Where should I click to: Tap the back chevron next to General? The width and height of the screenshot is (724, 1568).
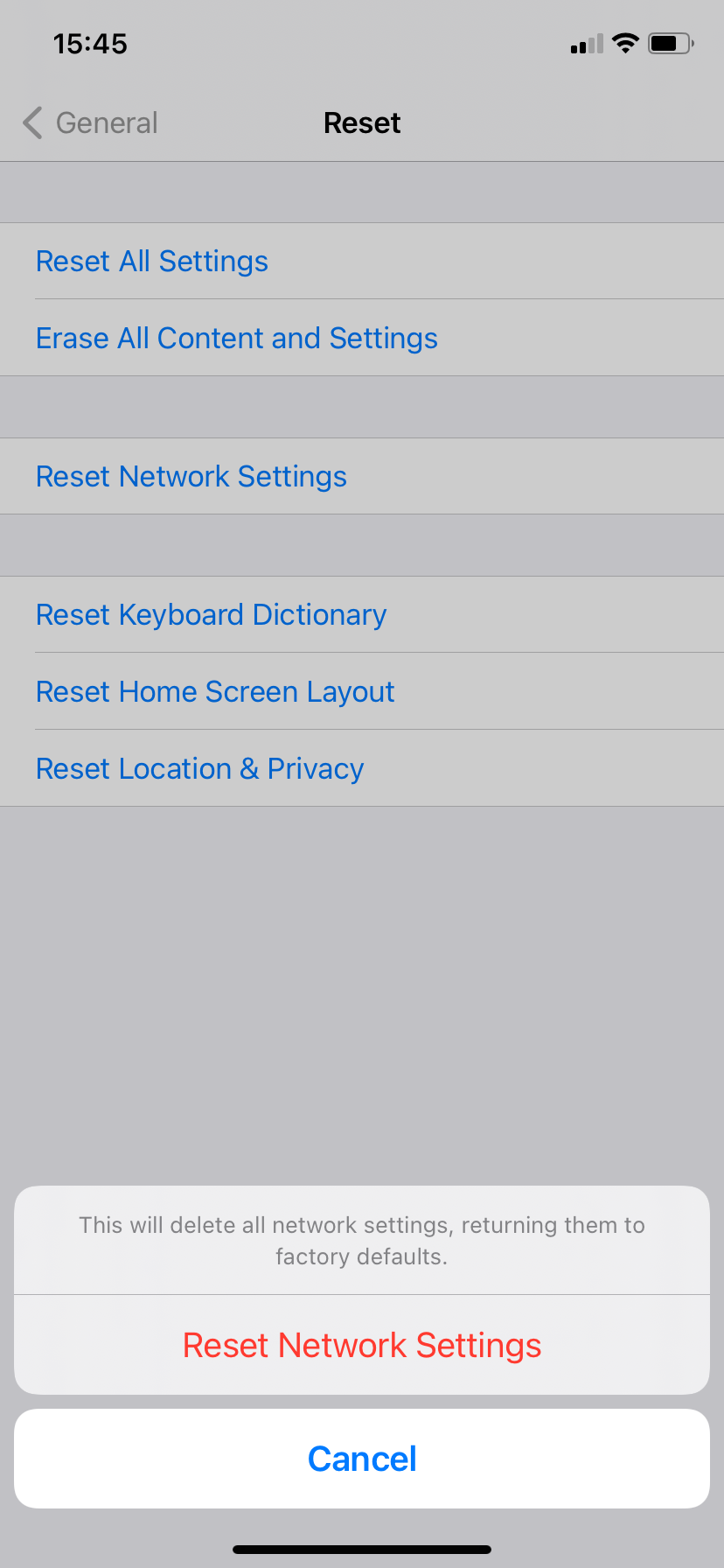point(31,122)
